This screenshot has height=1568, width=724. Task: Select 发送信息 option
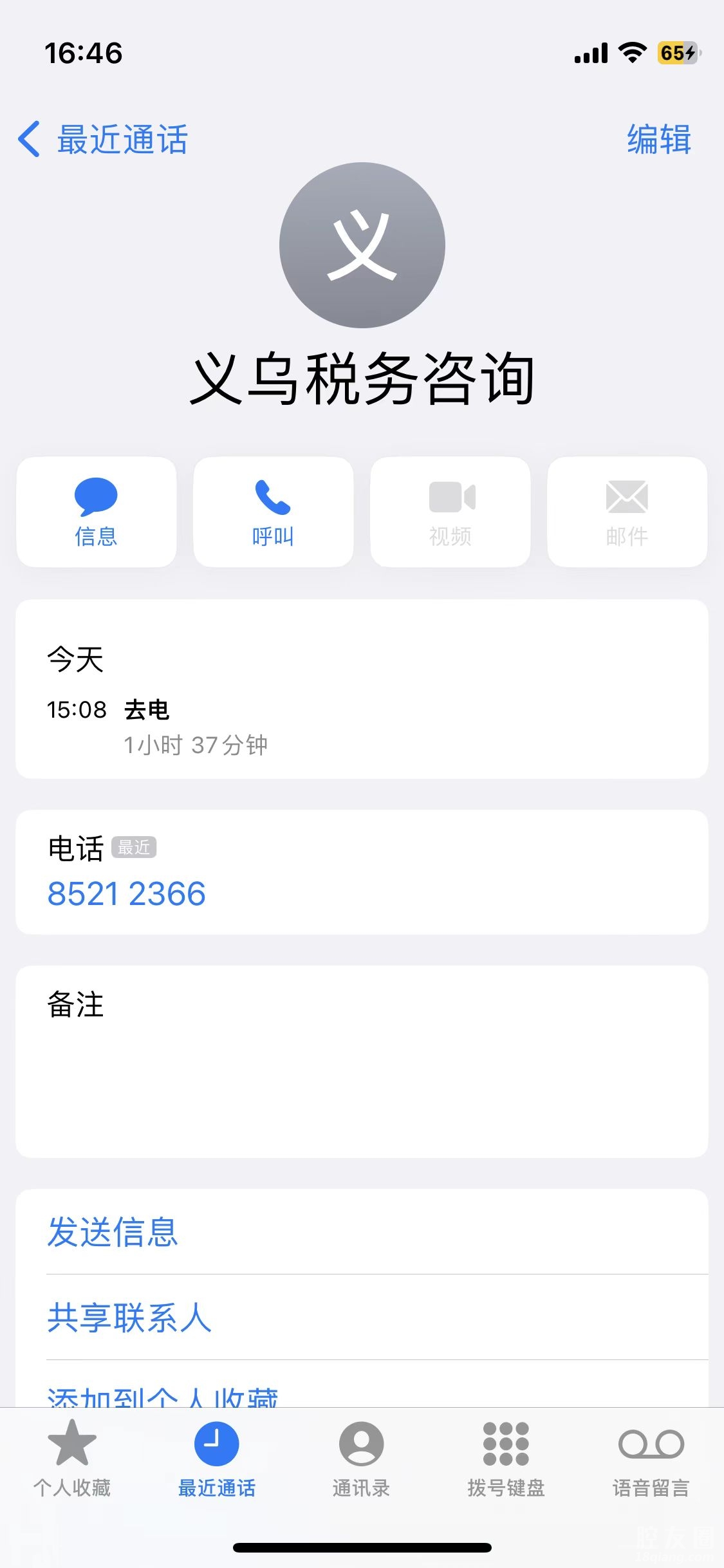point(113,1232)
